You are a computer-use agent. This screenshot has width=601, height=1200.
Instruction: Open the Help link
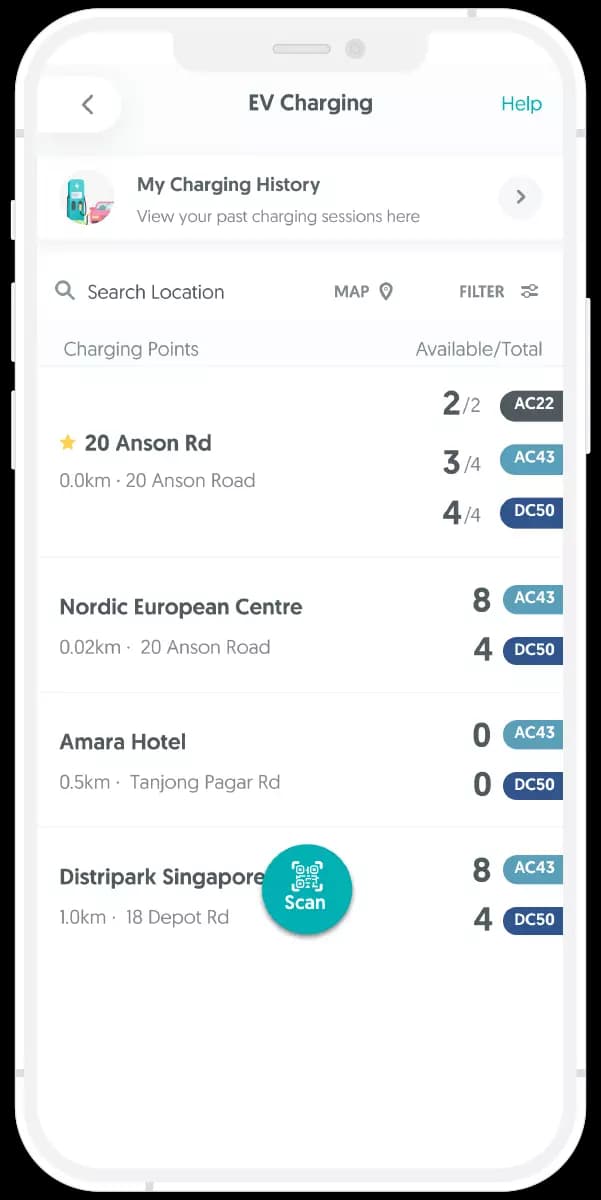click(521, 104)
